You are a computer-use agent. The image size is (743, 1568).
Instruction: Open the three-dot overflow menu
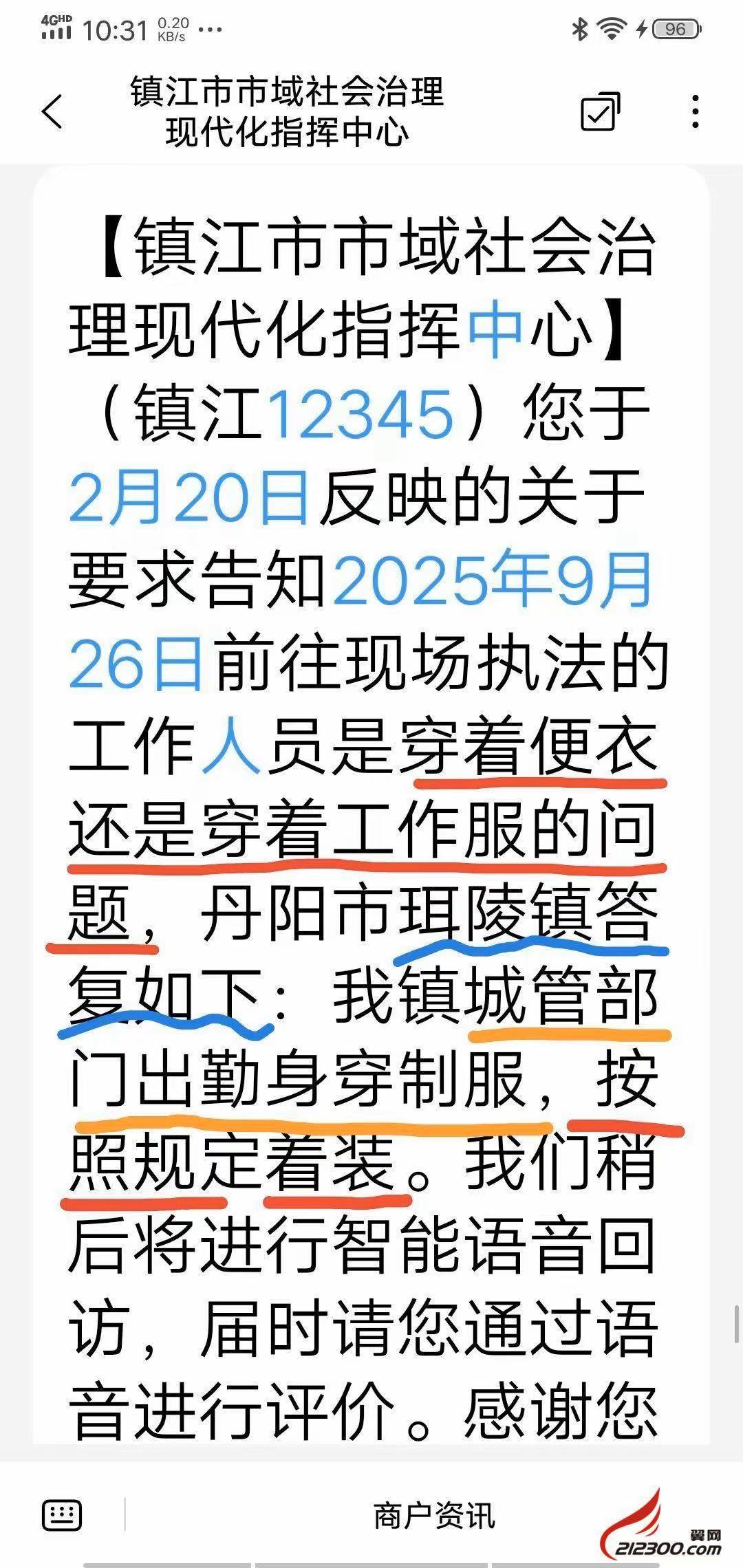point(696,111)
